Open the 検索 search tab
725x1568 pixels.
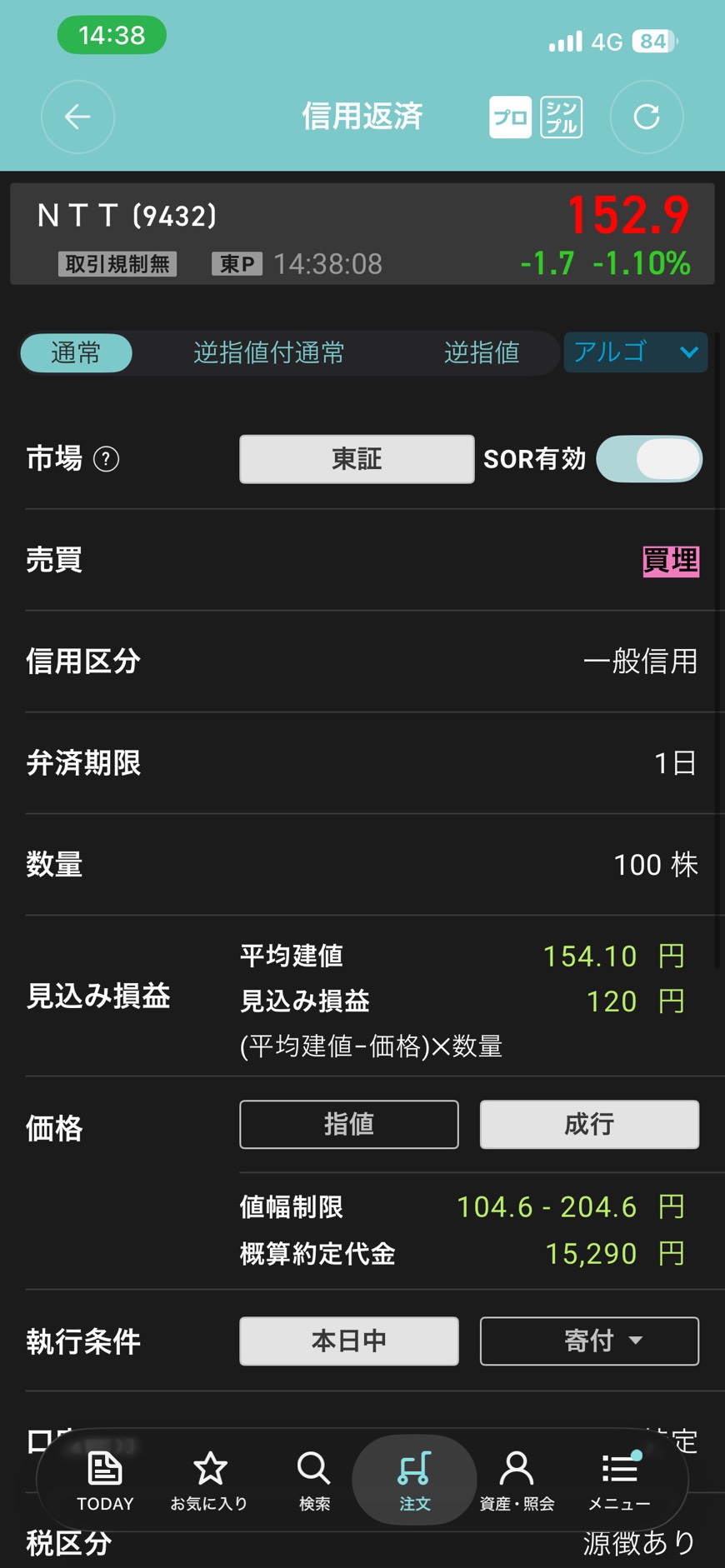(314, 1481)
